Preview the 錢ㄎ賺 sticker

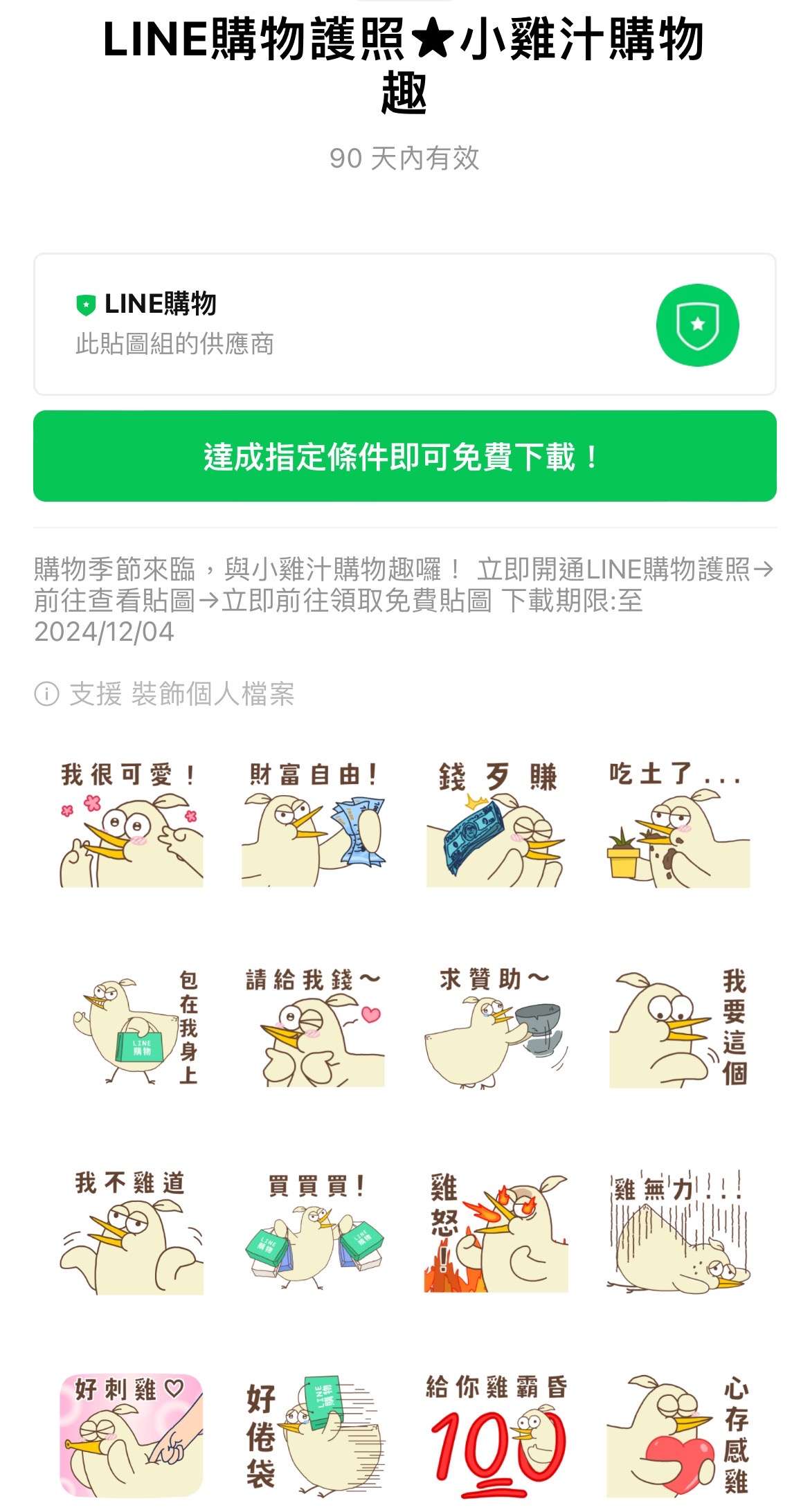[x=496, y=823]
